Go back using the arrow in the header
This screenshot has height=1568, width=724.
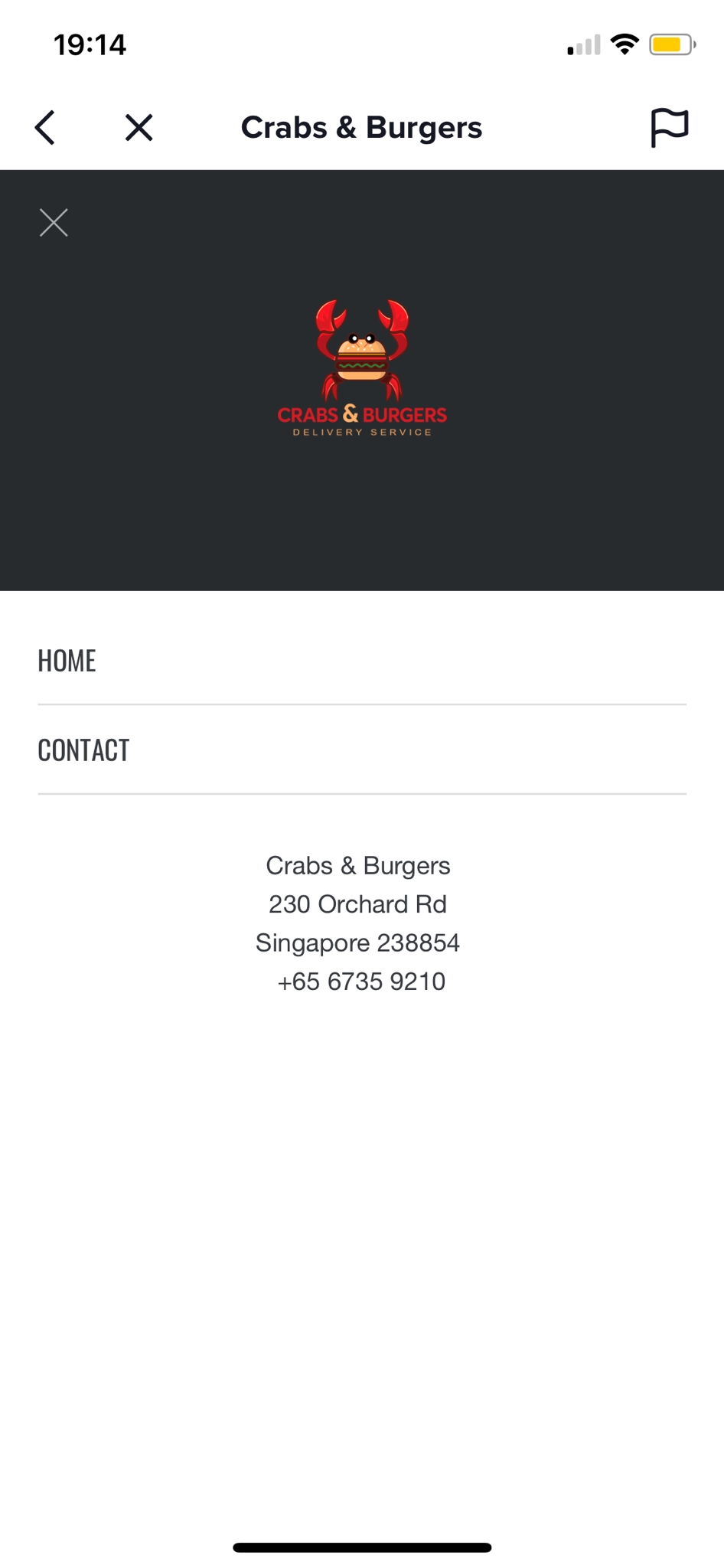pos(45,127)
